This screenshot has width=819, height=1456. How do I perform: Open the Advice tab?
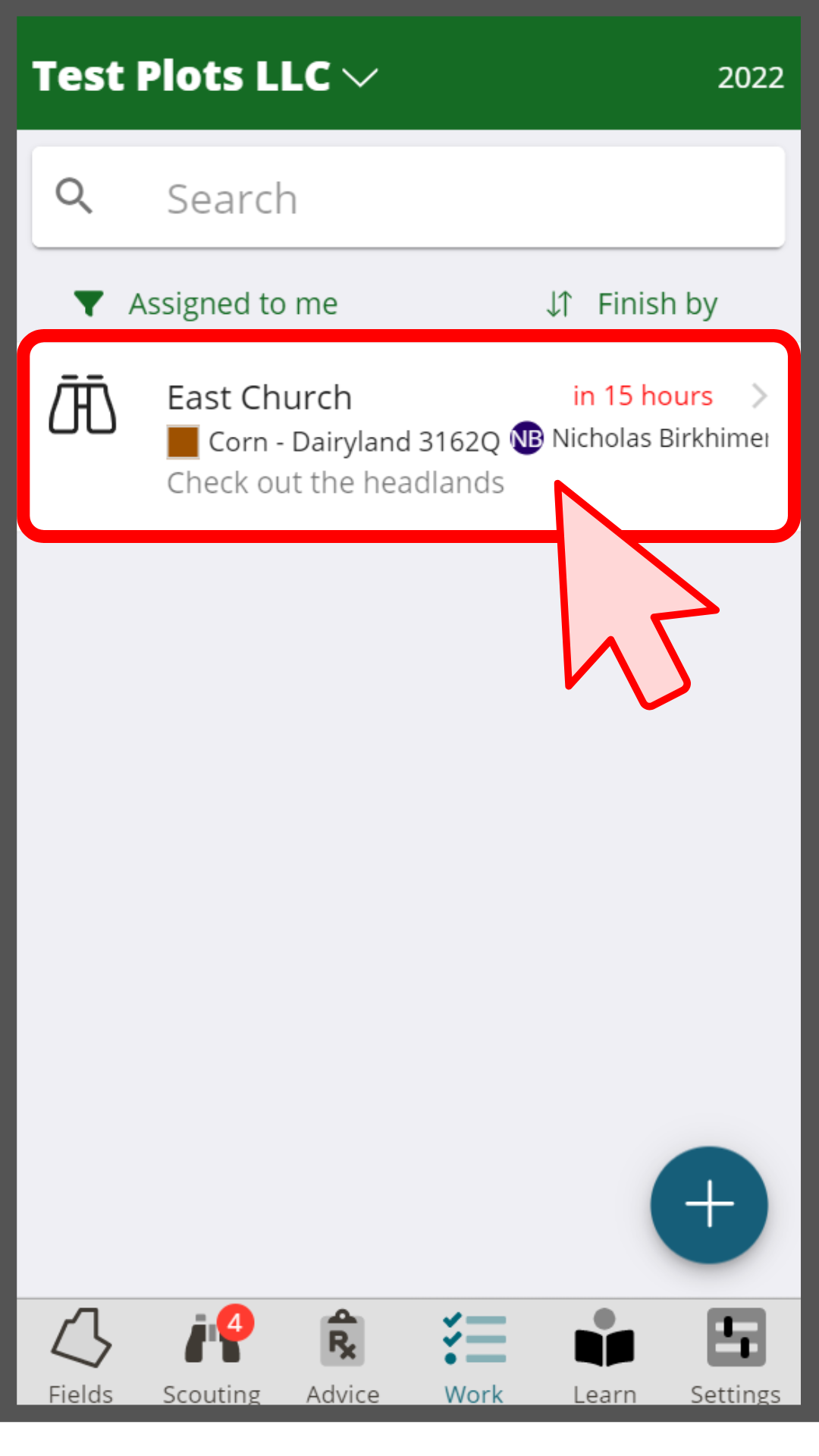[343, 1355]
